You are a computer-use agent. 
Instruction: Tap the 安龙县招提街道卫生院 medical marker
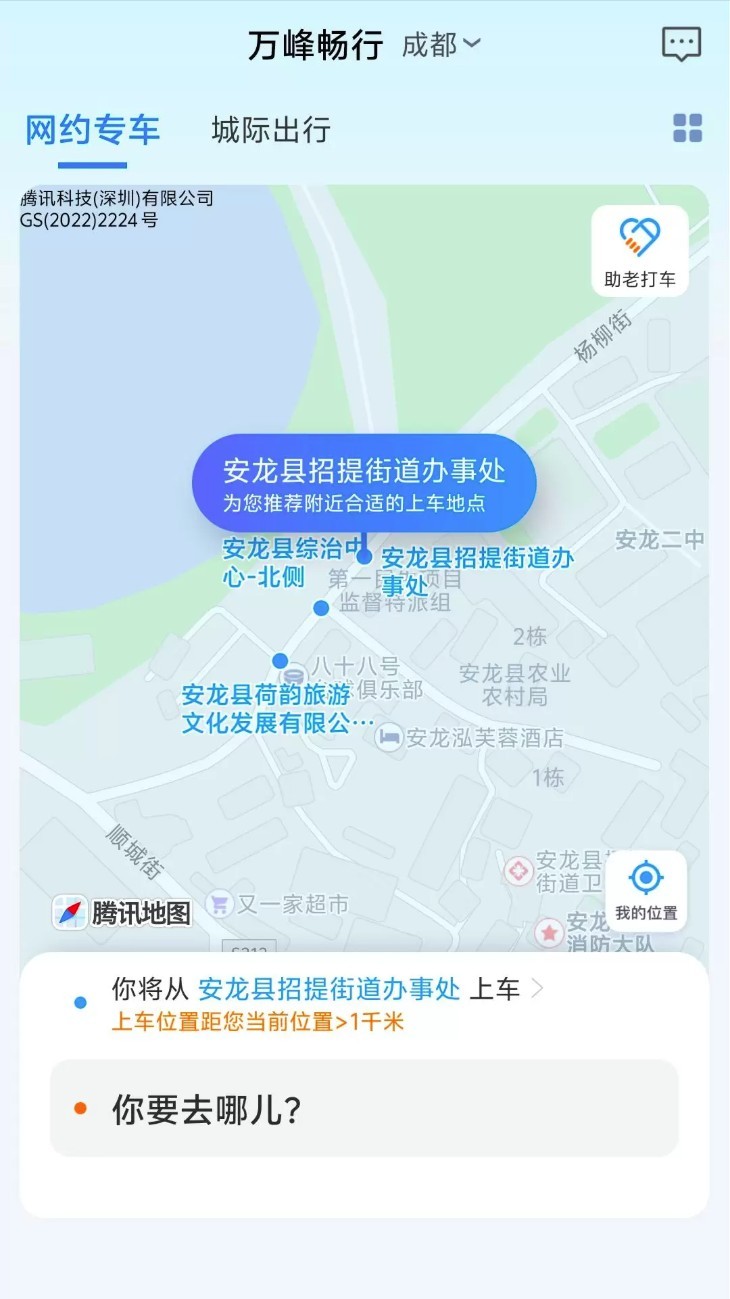(519, 871)
